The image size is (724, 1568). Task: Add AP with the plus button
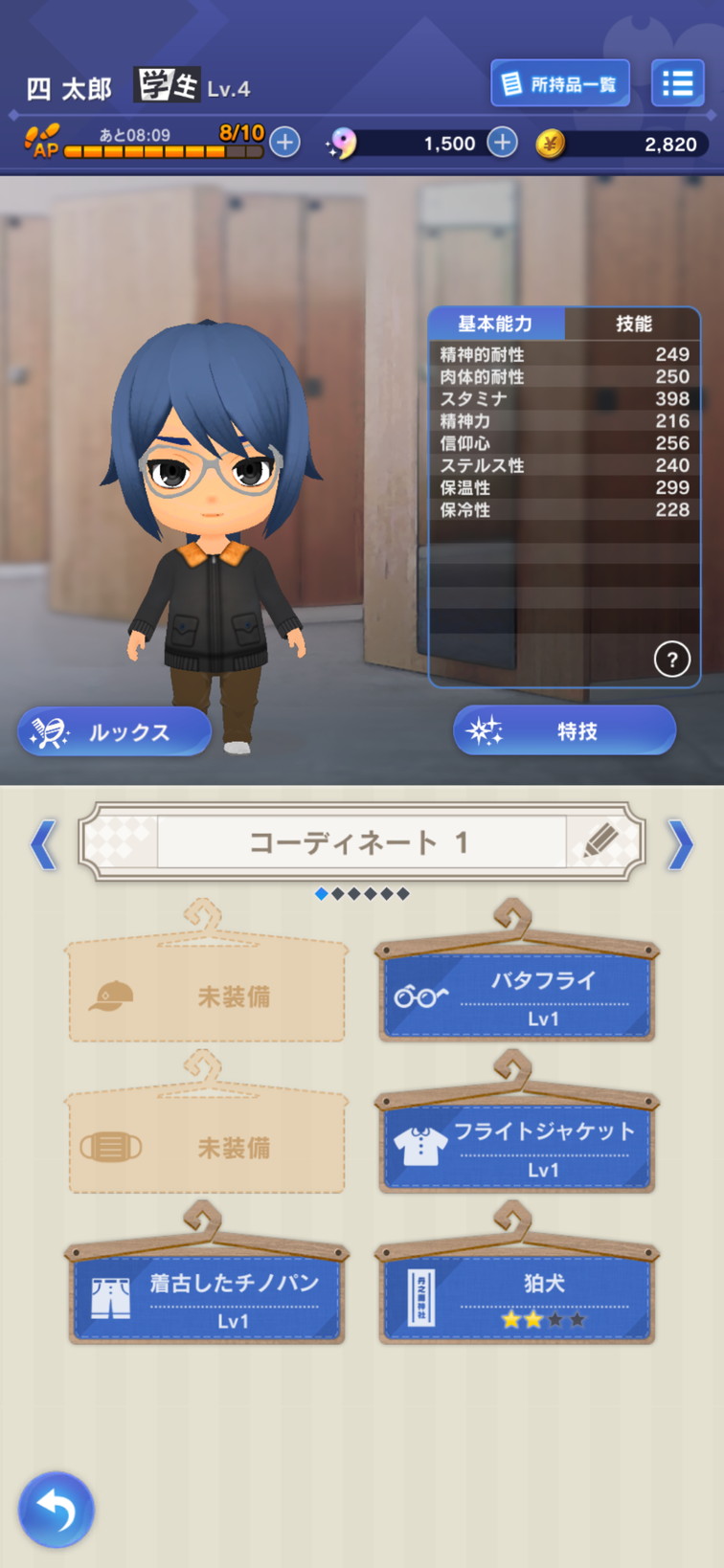tap(284, 143)
